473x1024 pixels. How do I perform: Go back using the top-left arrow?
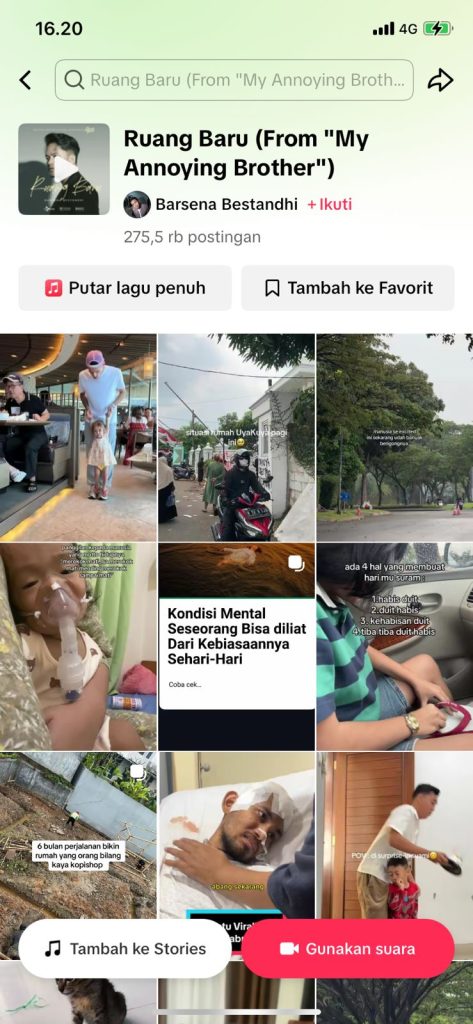click(x=25, y=80)
